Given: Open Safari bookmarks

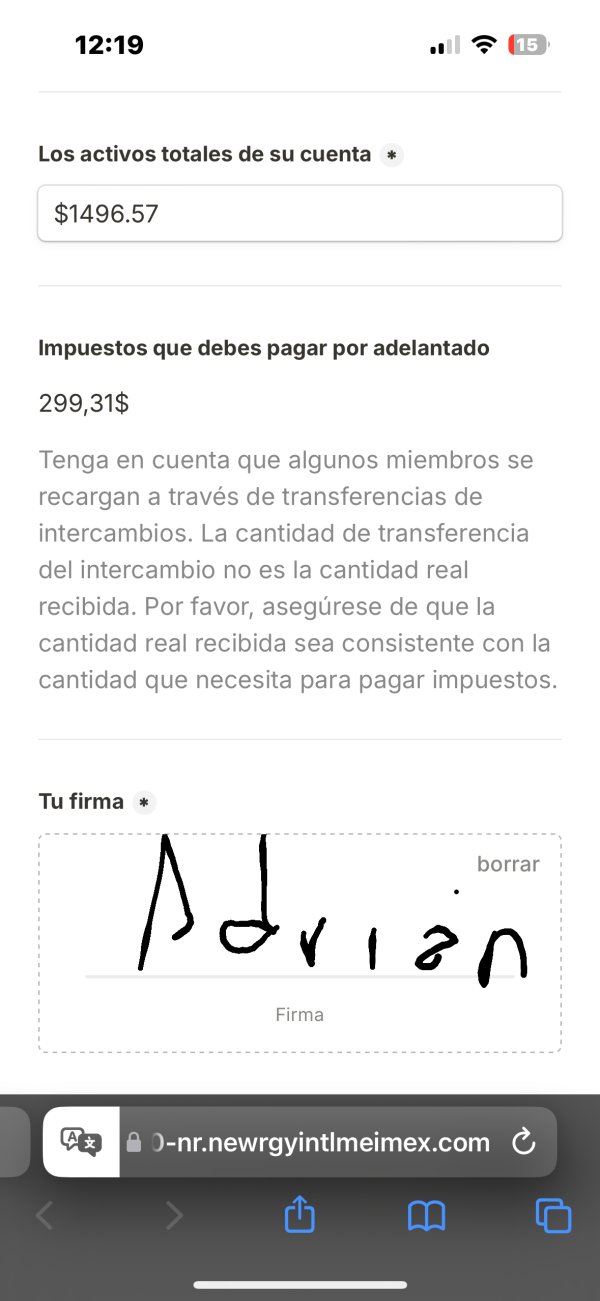Looking at the screenshot, I should coord(427,1216).
